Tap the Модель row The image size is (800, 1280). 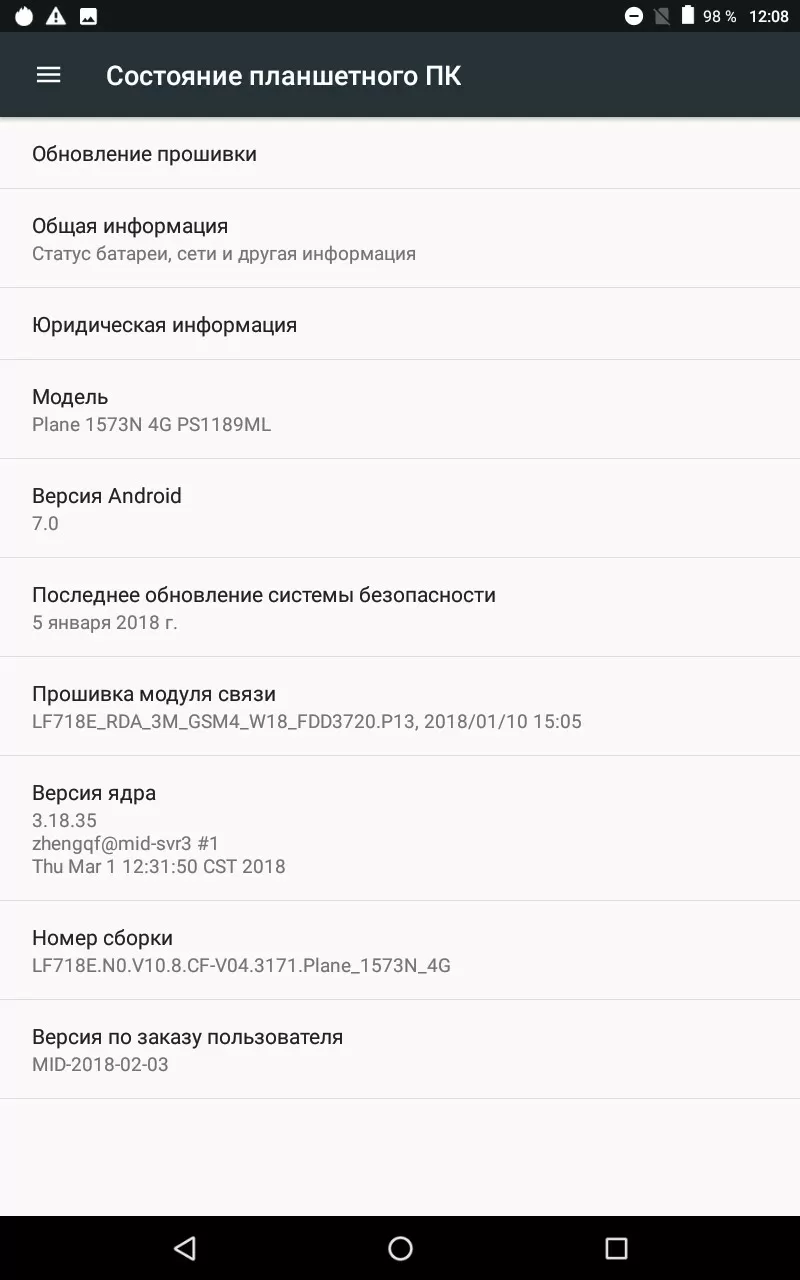tap(400, 409)
